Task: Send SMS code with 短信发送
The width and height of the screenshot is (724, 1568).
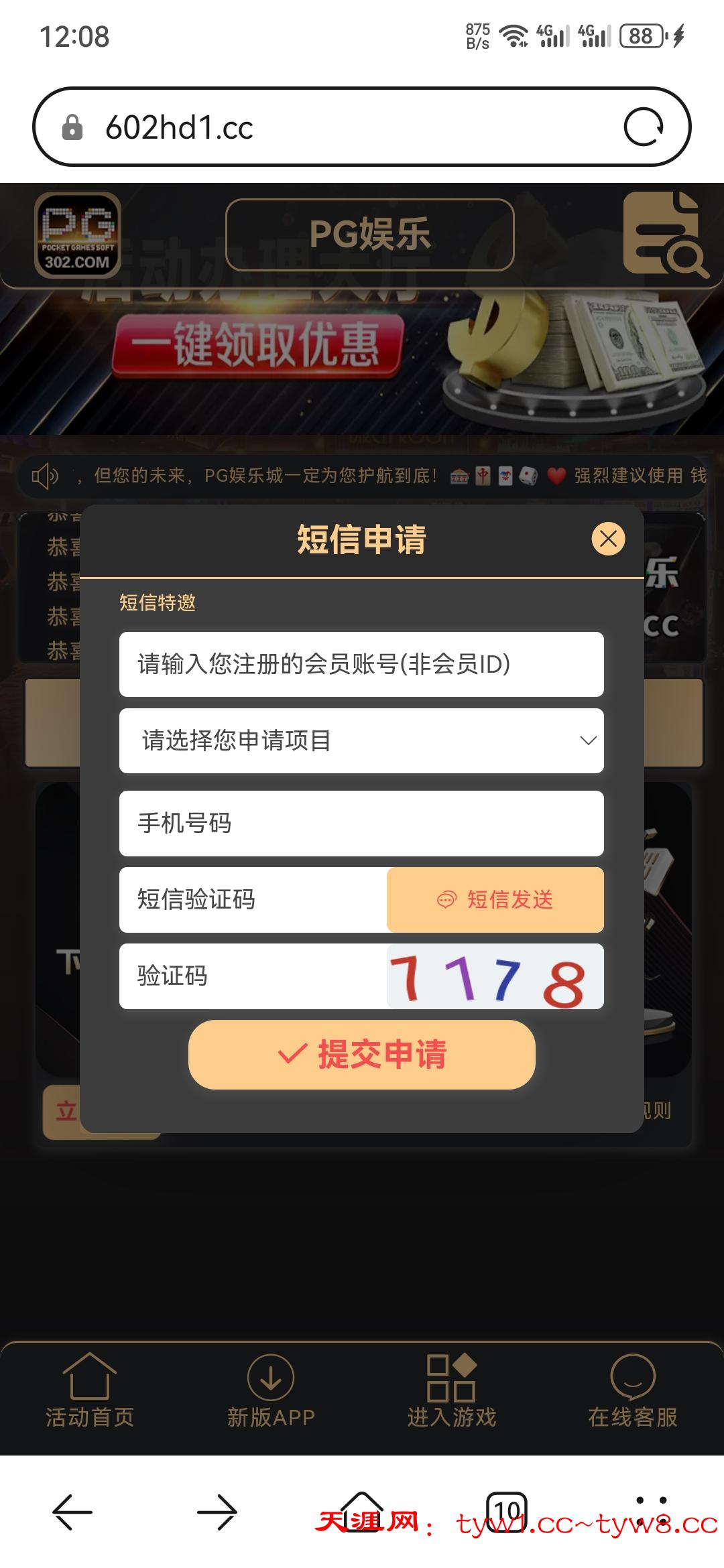Action: pyautogui.click(x=495, y=899)
